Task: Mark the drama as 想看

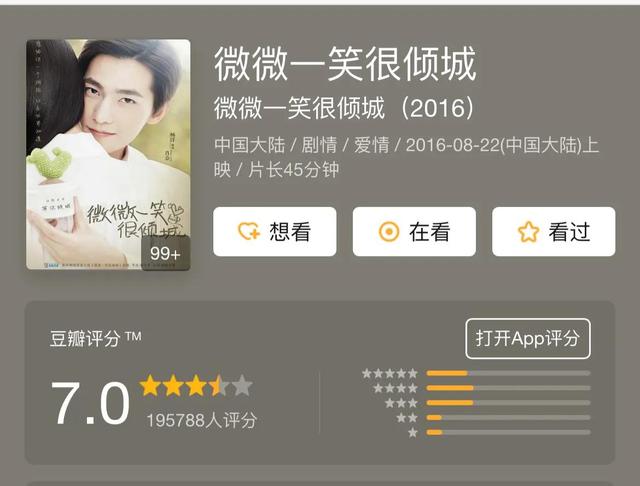Action: 275,232
